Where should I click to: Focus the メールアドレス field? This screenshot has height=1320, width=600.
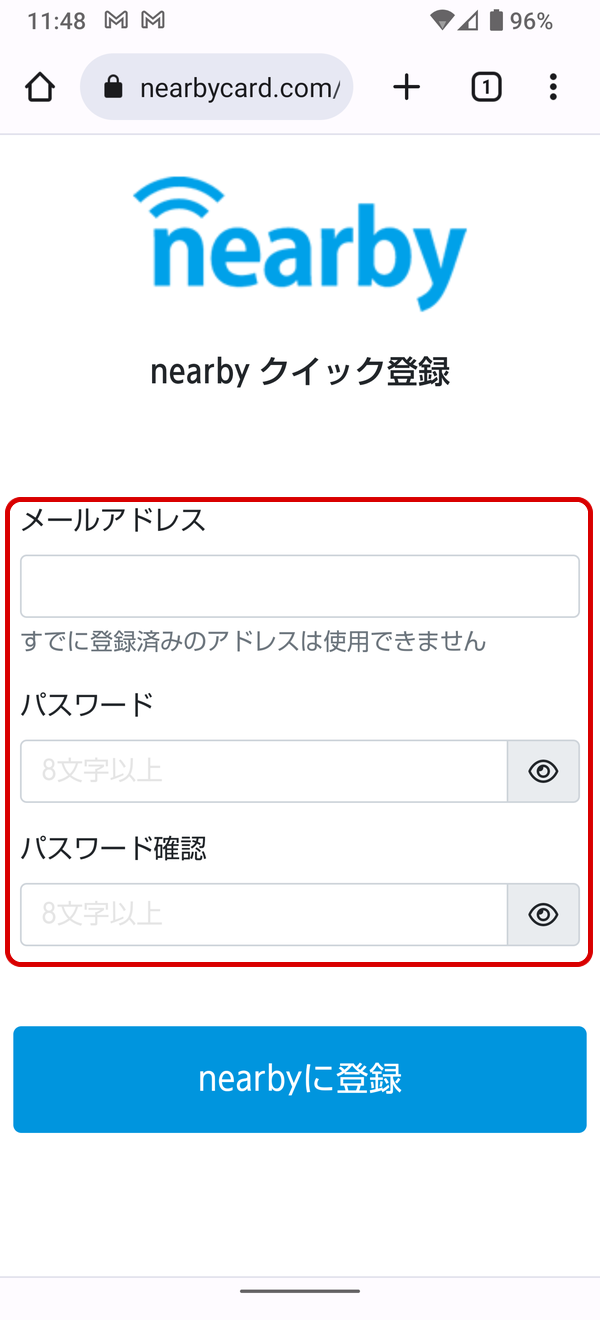300,586
